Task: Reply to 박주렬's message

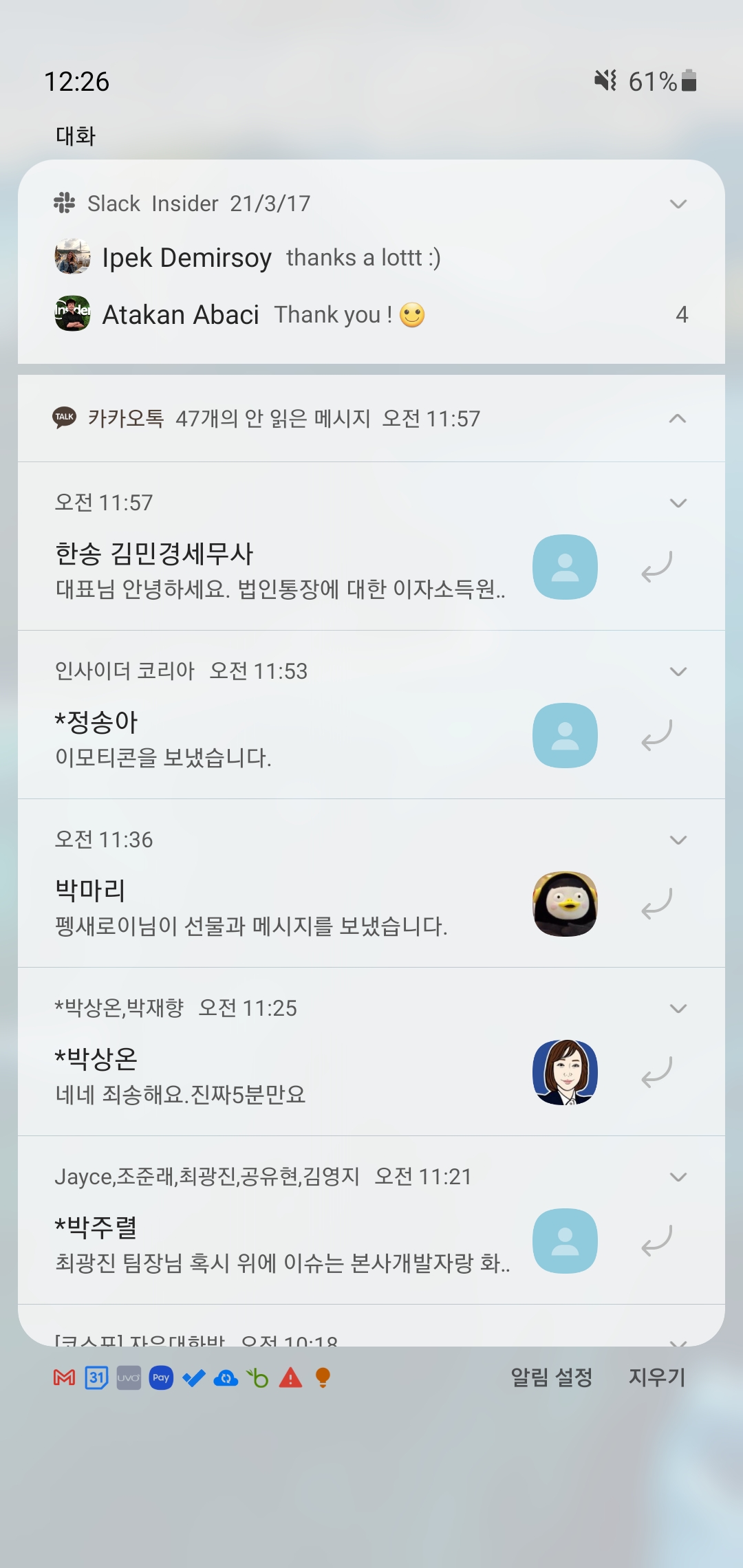Action: tap(656, 1241)
